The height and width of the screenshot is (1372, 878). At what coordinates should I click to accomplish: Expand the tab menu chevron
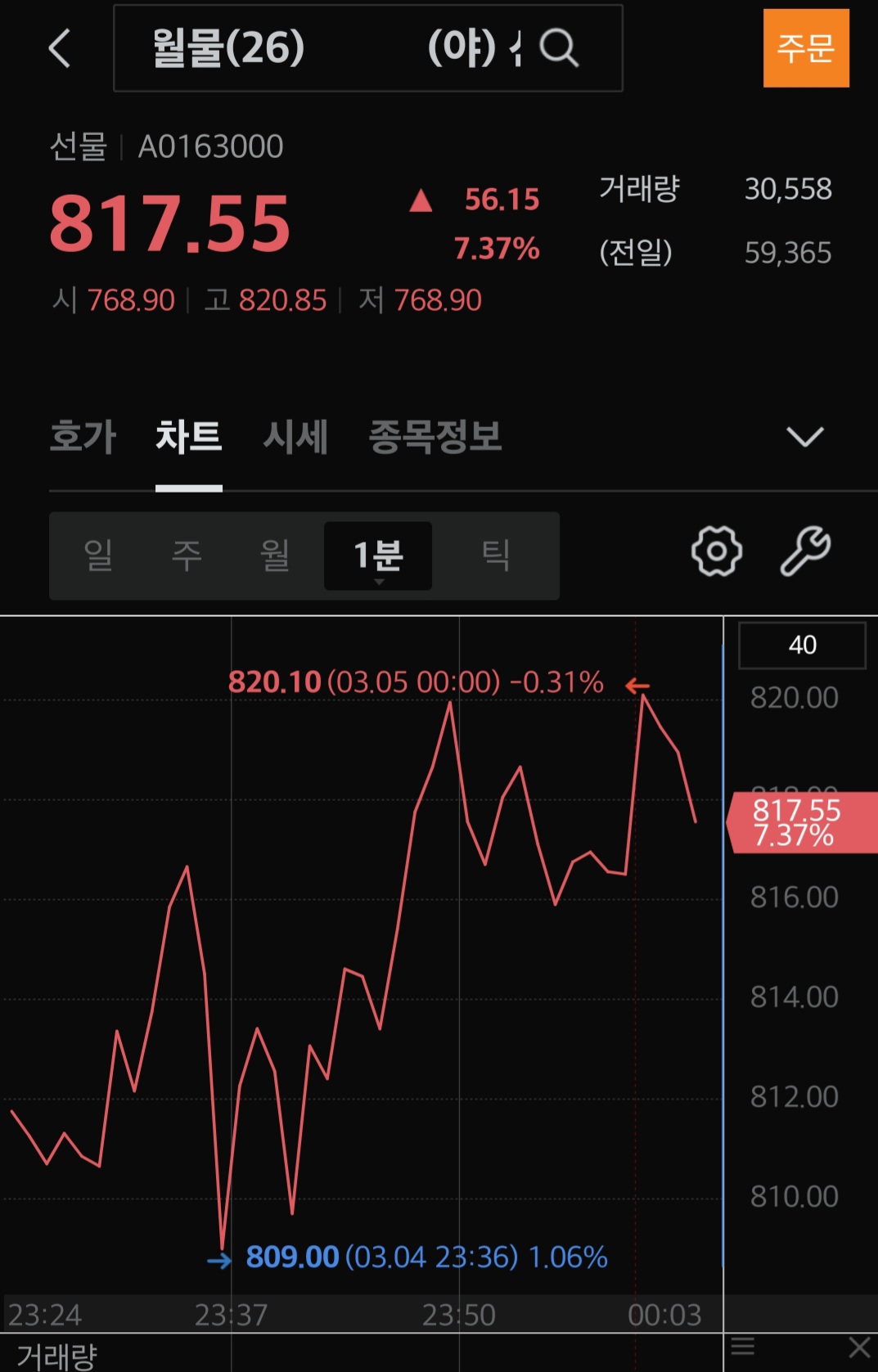pos(804,436)
